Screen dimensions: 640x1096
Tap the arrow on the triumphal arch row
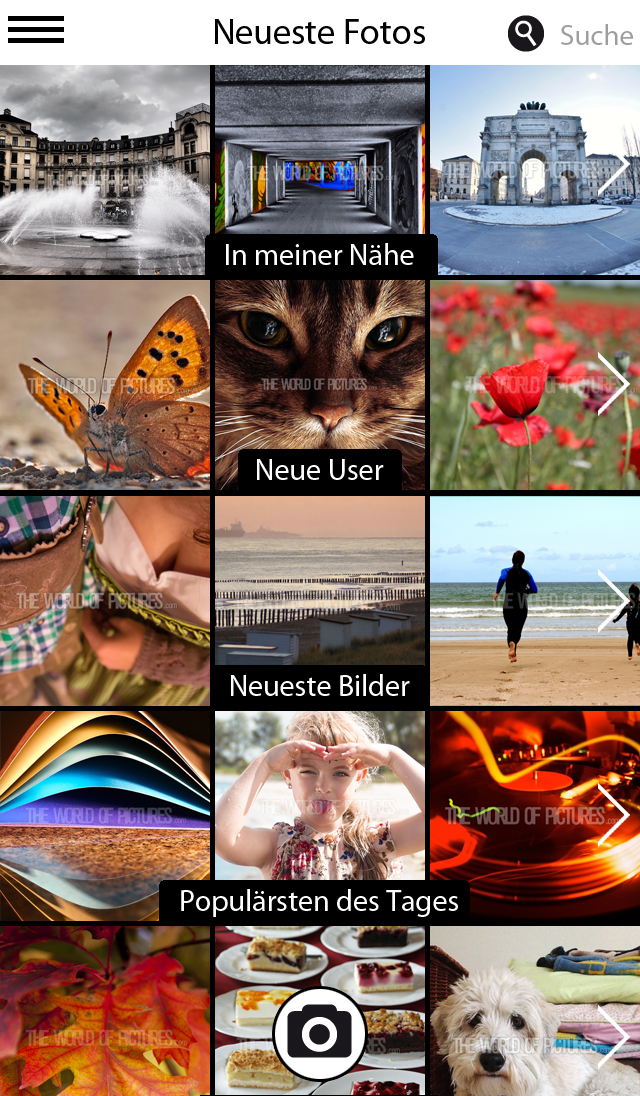612,170
